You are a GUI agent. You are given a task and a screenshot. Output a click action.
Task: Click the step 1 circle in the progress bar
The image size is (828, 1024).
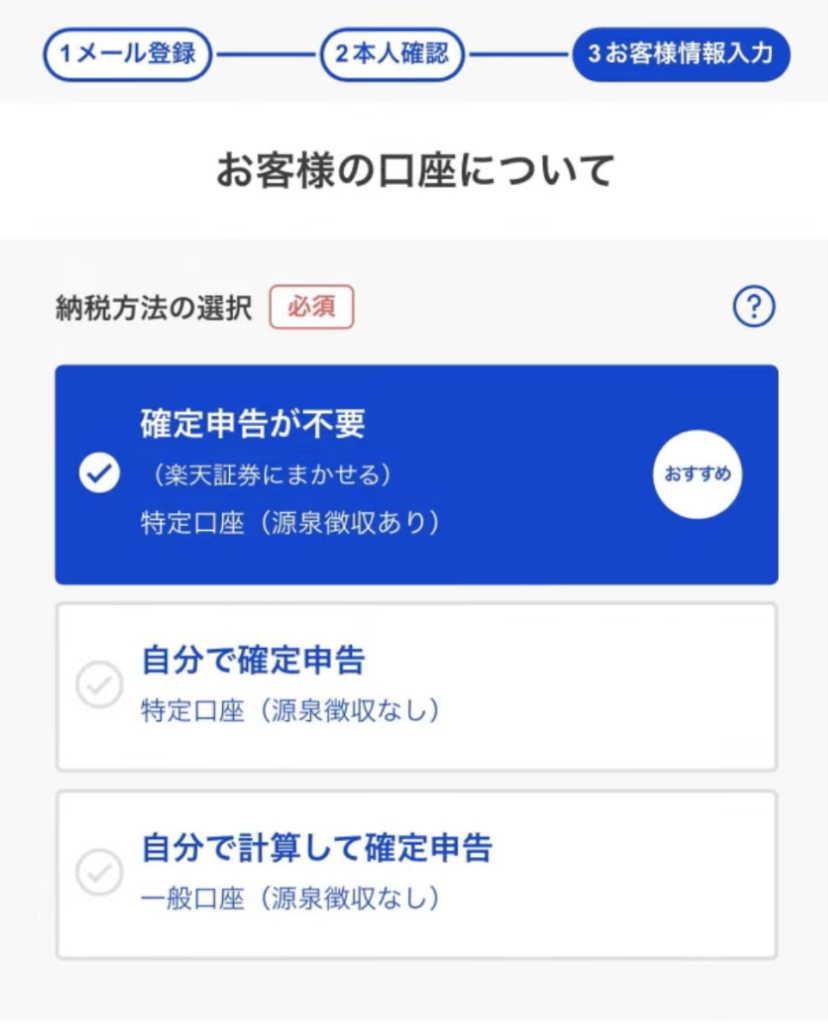point(127,56)
